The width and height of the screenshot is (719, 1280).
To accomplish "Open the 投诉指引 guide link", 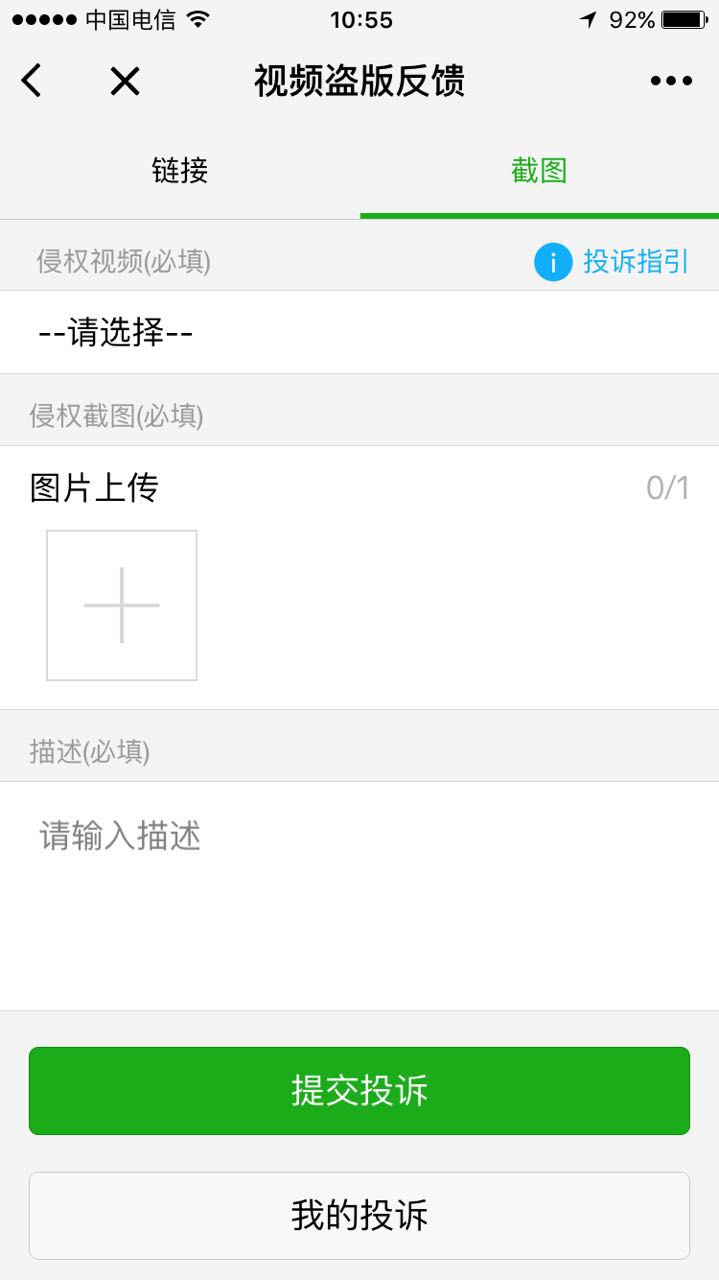I will 612,262.
